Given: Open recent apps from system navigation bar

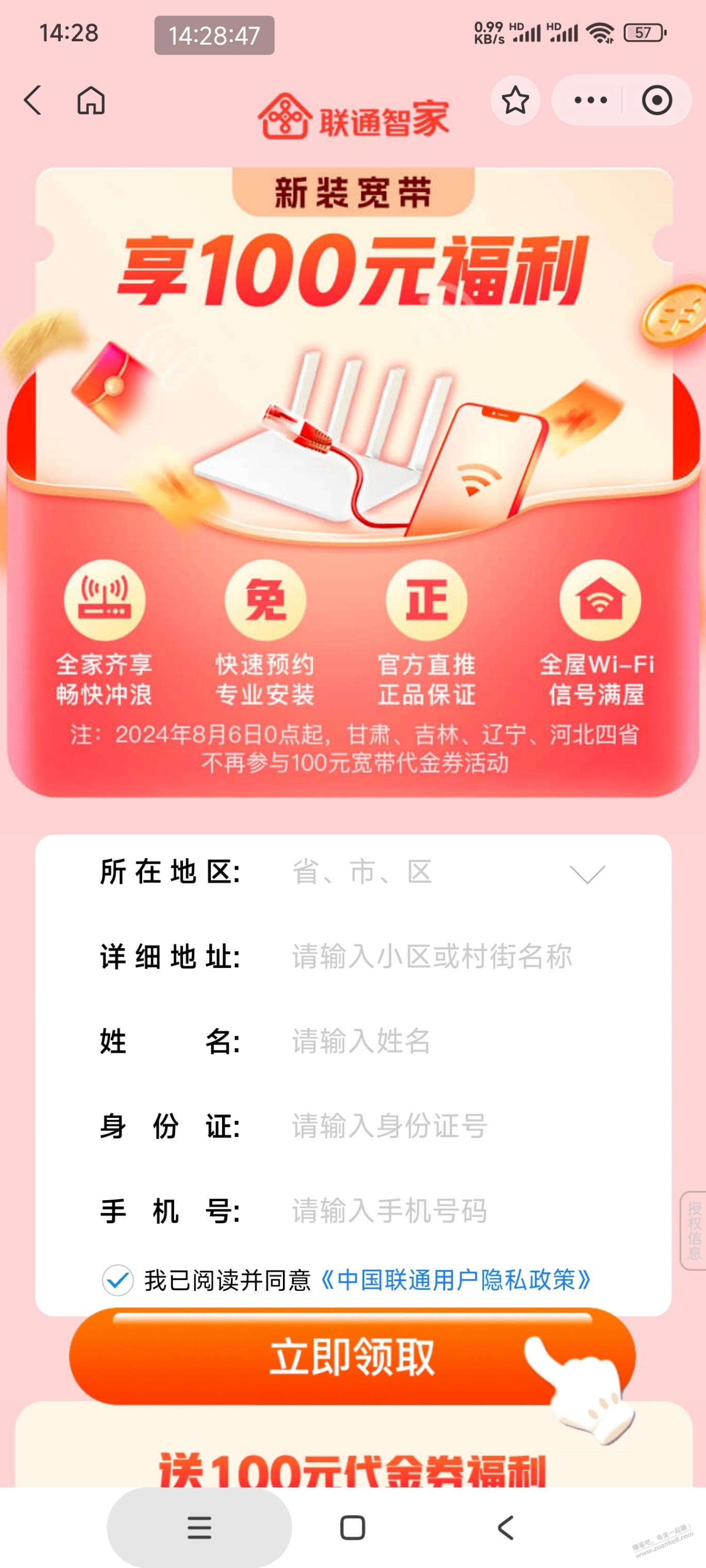Looking at the screenshot, I should [x=199, y=1527].
